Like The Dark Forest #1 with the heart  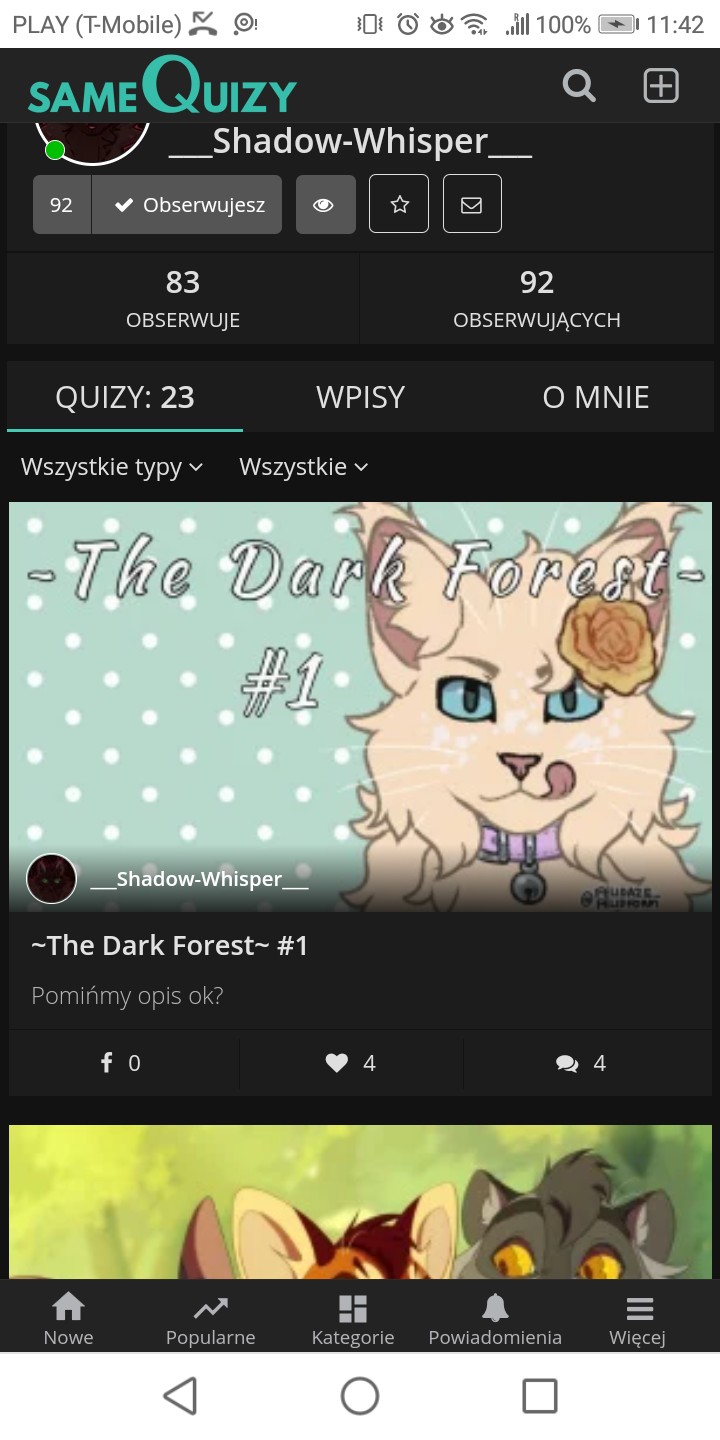click(350, 1063)
